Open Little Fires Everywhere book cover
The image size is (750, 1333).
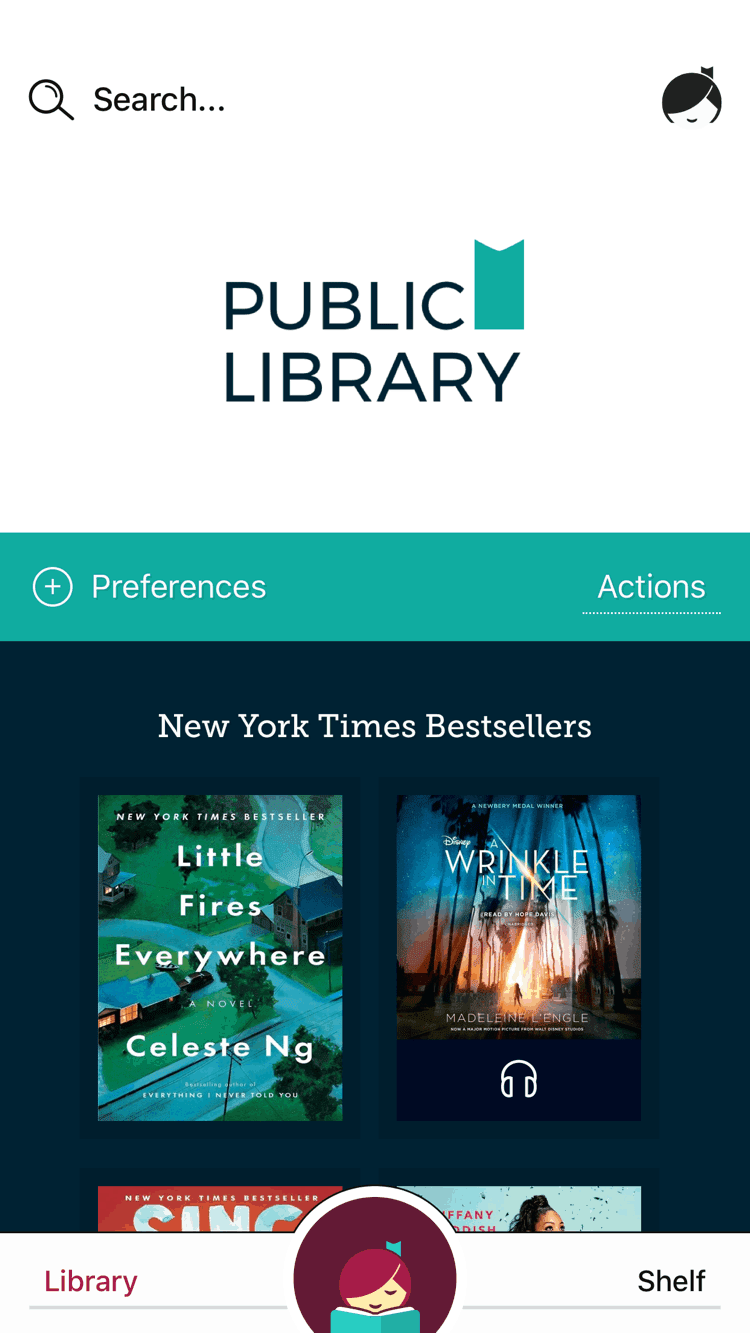coord(220,958)
